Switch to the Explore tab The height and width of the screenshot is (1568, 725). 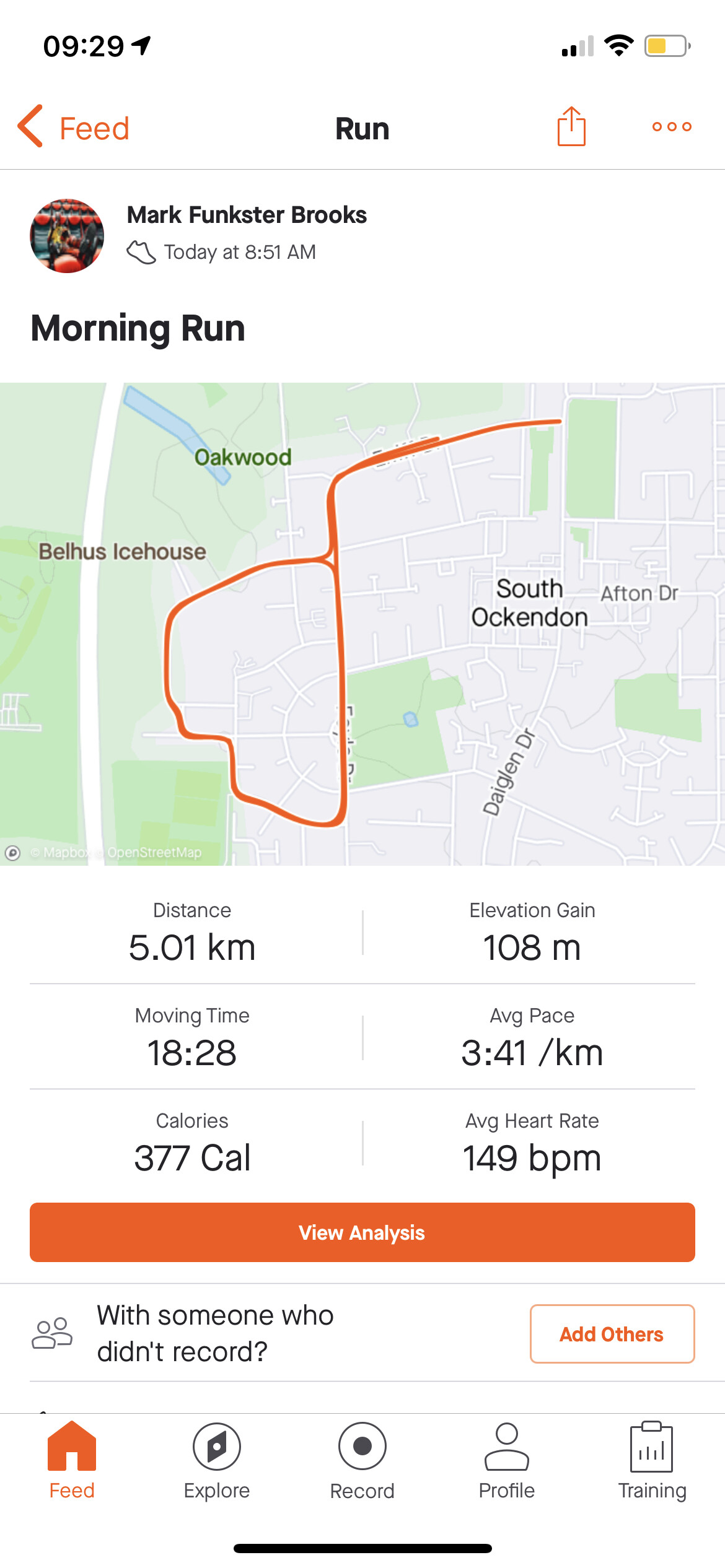pyautogui.click(x=217, y=1460)
